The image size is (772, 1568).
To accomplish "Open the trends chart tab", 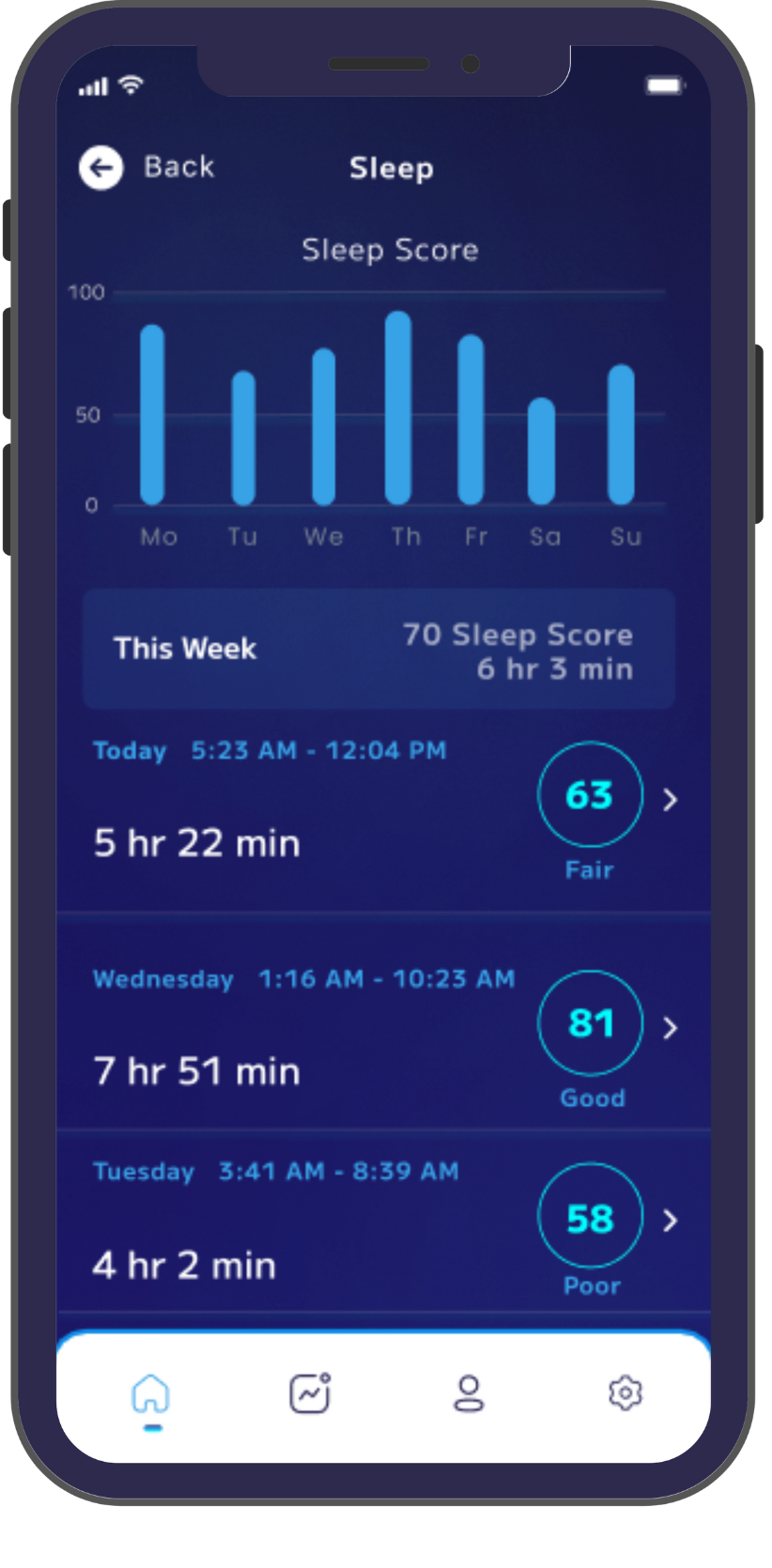I will pyautogui.click(x=310, y=1393).
